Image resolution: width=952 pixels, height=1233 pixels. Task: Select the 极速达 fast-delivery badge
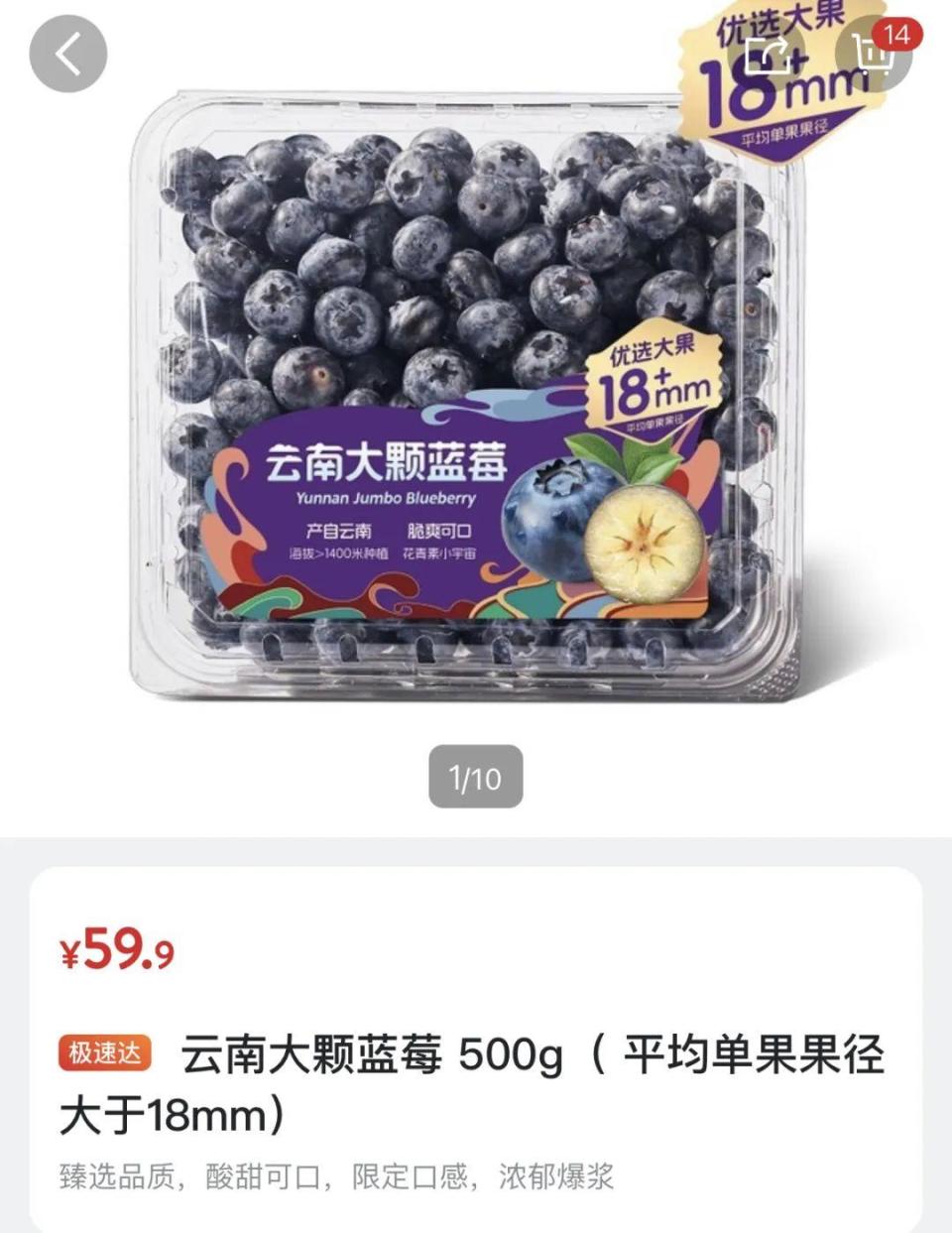pyautogui.click(x=103, y=1054)
